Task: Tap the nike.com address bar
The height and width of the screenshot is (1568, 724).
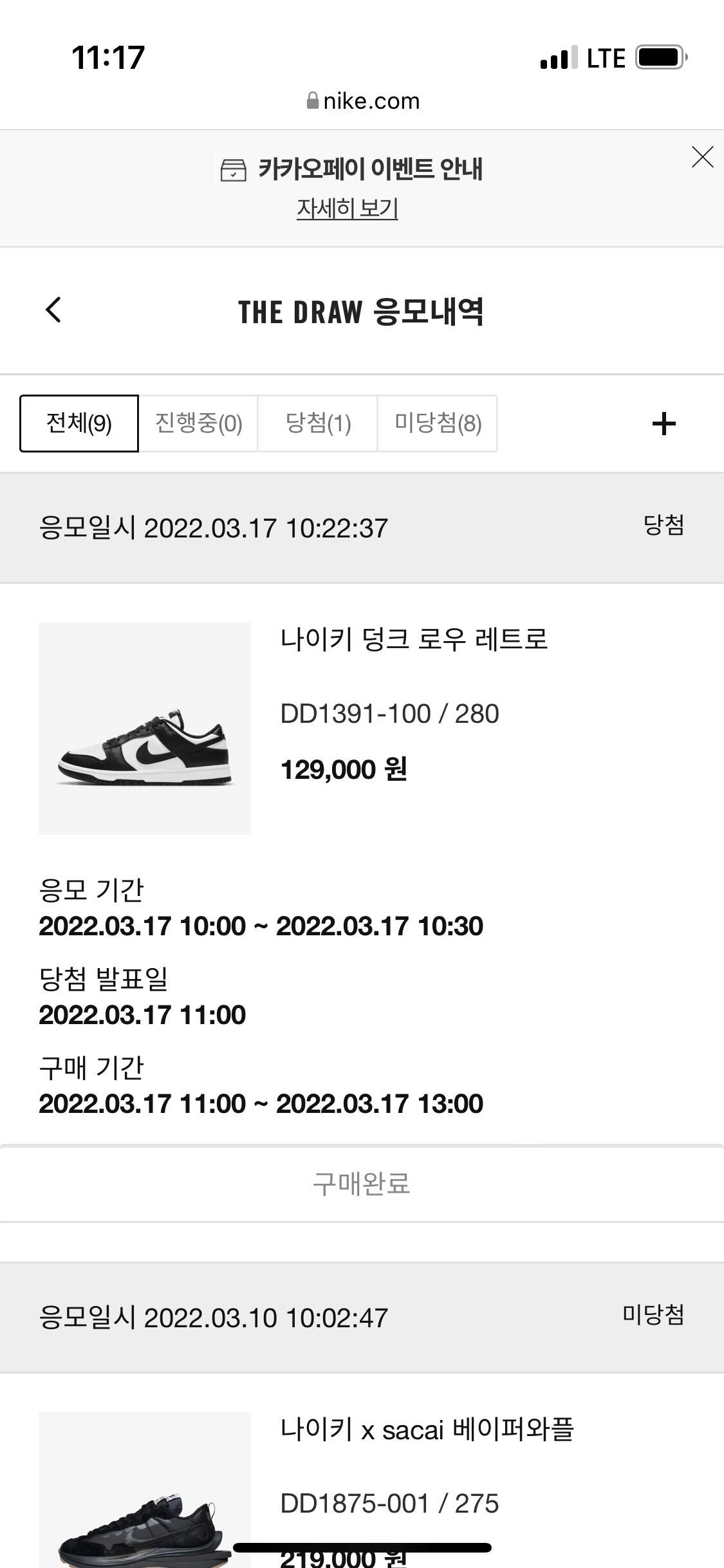Action: (x=363, y=101)
